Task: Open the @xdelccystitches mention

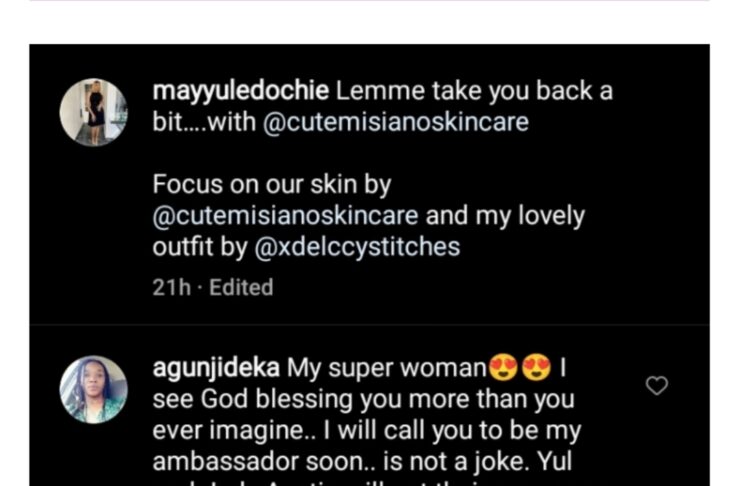Action: click(357, 247)
